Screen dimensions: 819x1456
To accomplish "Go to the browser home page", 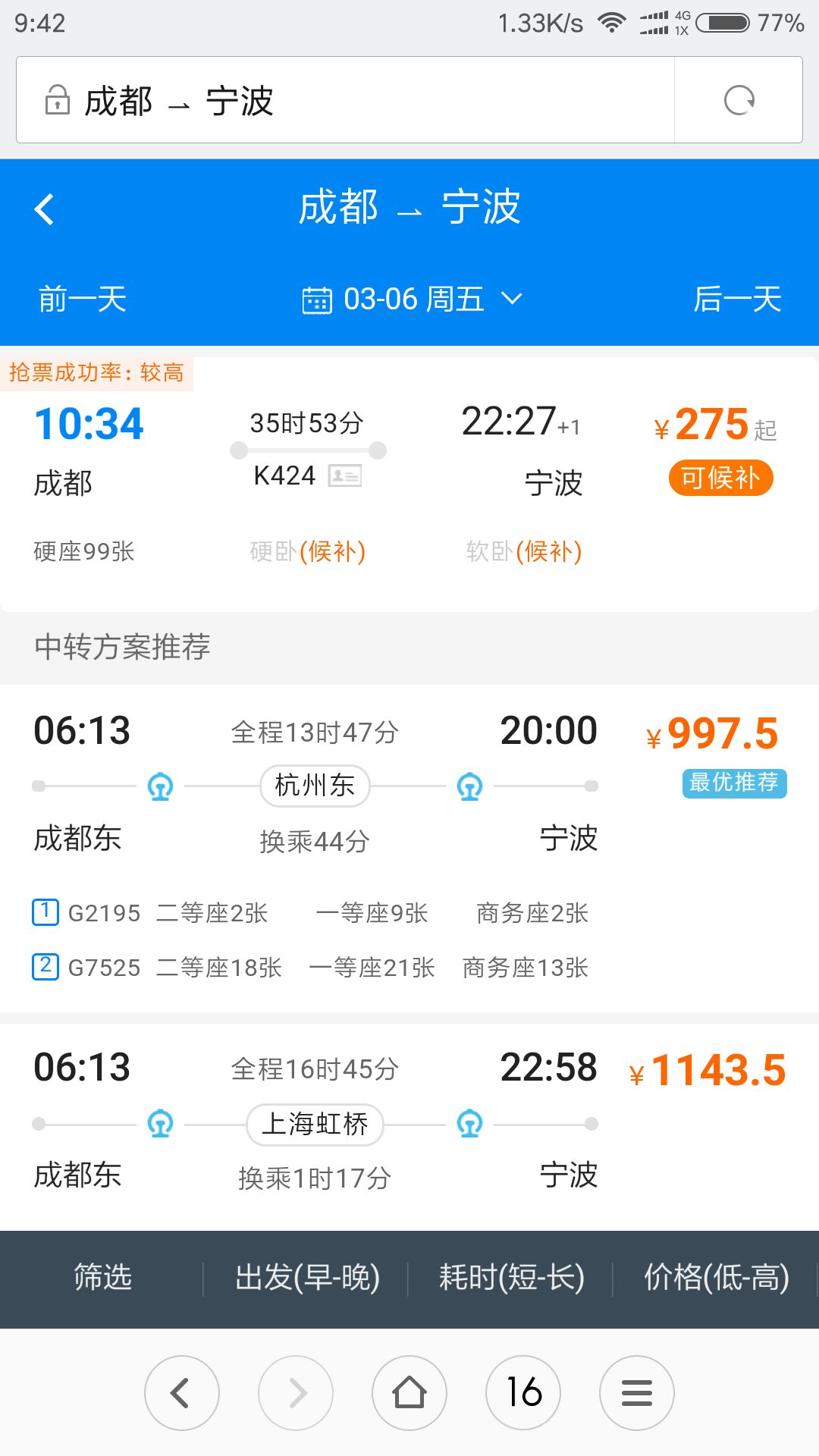I will pos(409,1393).
